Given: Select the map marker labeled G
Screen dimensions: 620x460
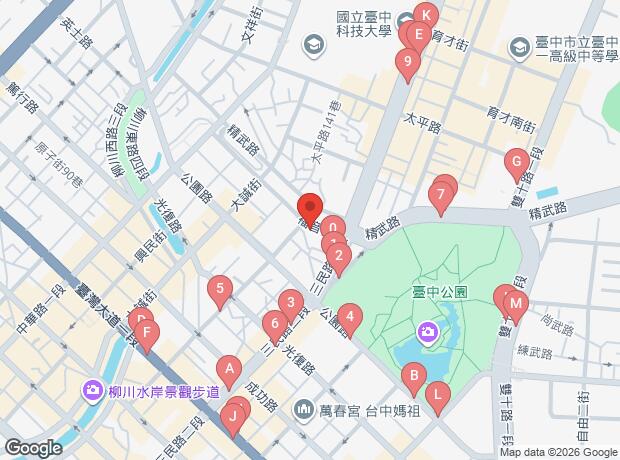Looking at the screenshot, I should tap(516, 162).
